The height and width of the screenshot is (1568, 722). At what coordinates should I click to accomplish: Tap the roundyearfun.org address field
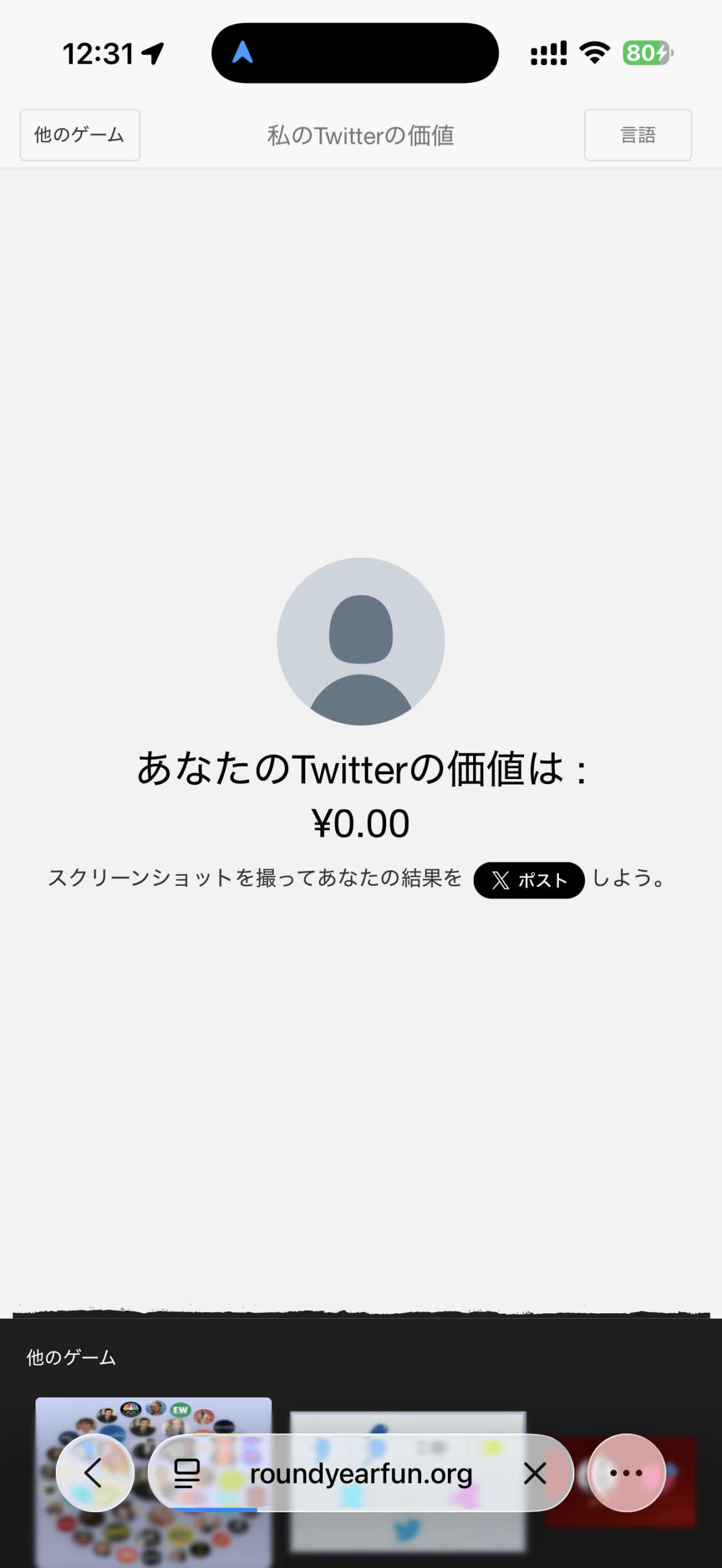coord(360,1472)
